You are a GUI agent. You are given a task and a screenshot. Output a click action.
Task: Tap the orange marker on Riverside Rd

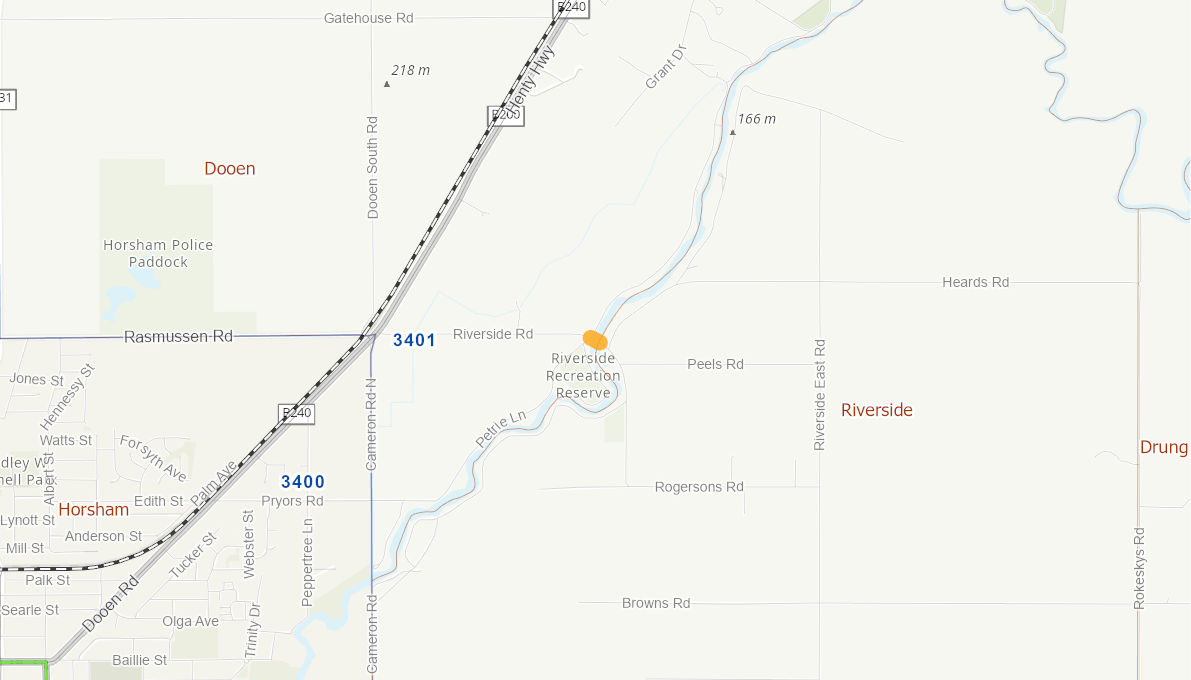tap(595, 340)
